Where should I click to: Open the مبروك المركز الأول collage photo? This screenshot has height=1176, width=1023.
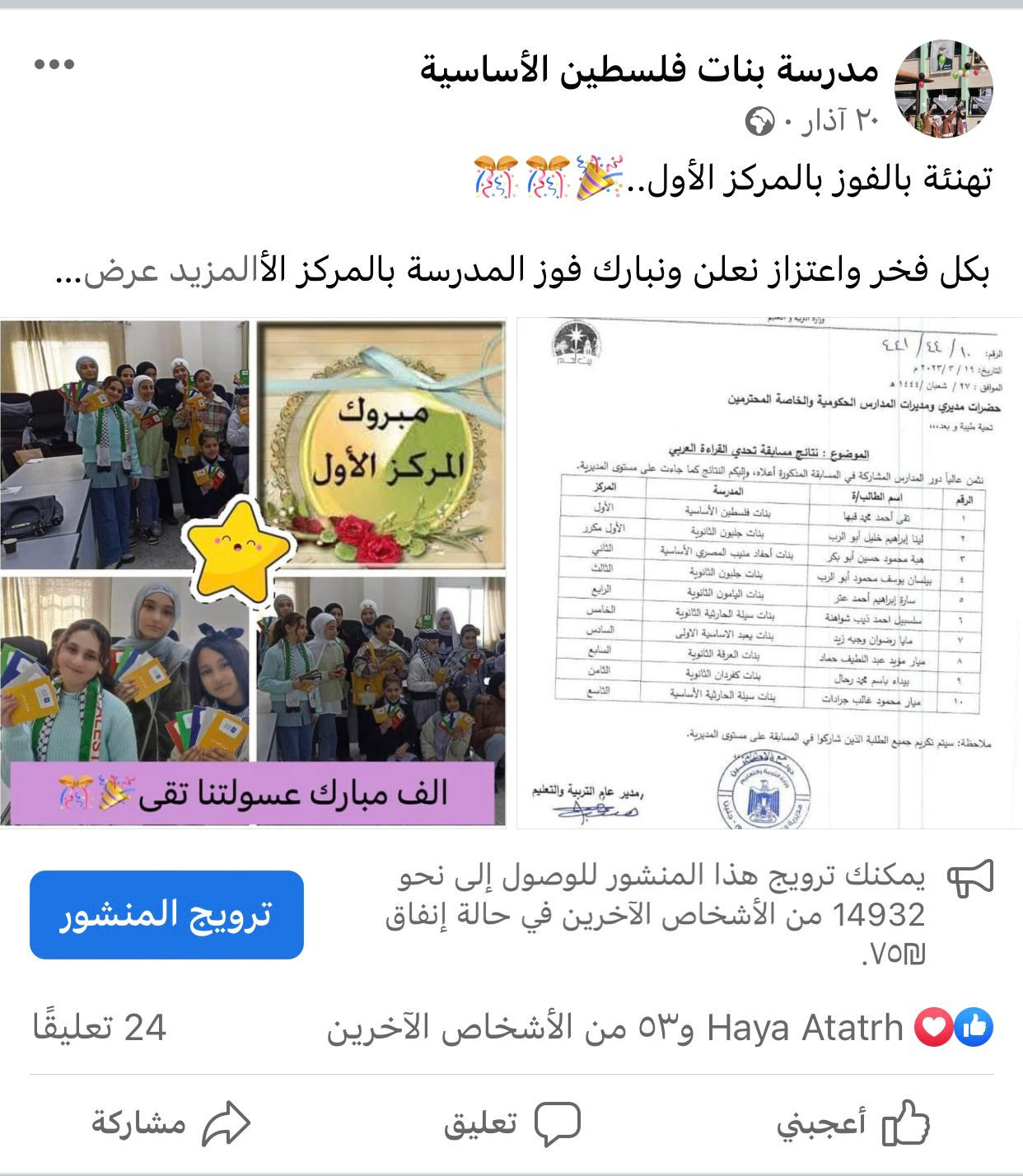point(253,572)
